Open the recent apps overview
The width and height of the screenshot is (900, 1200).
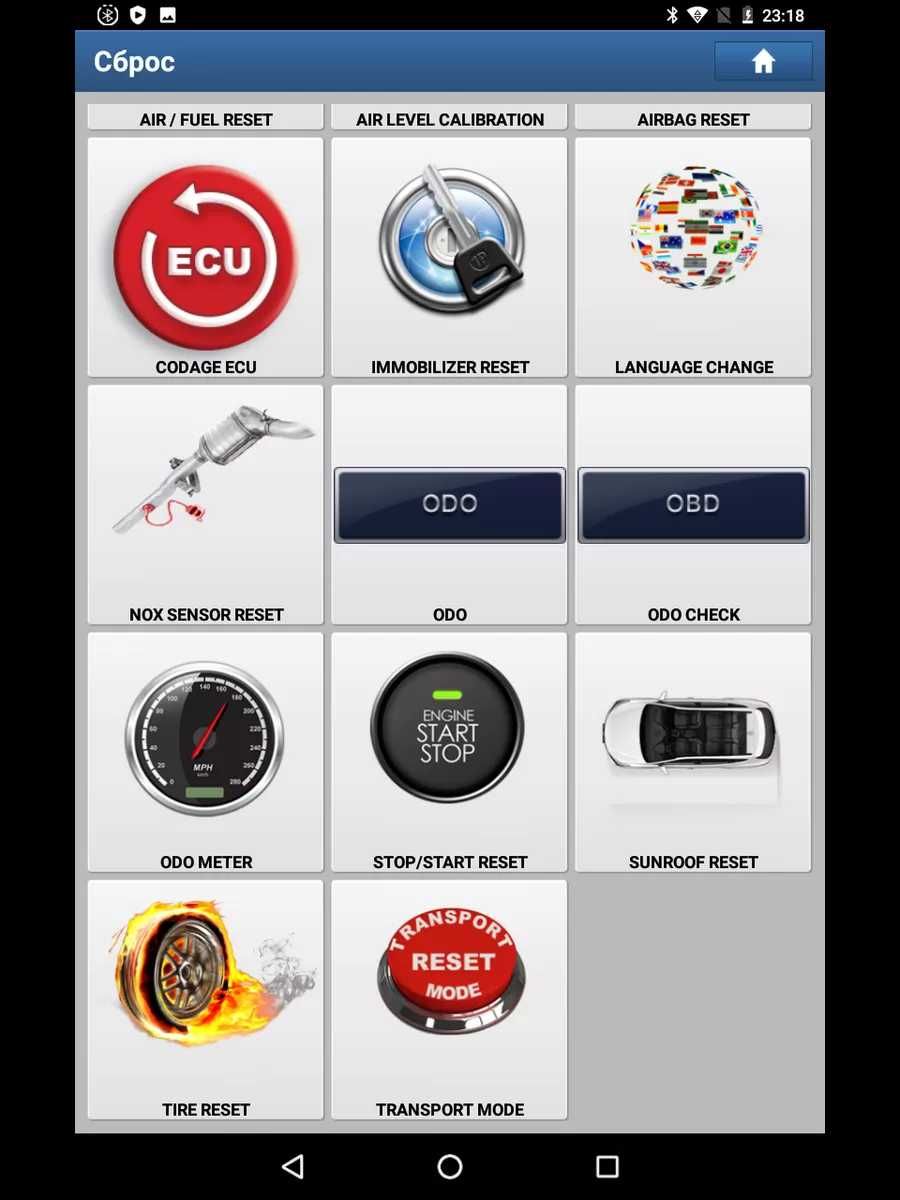coord(607,1166)
